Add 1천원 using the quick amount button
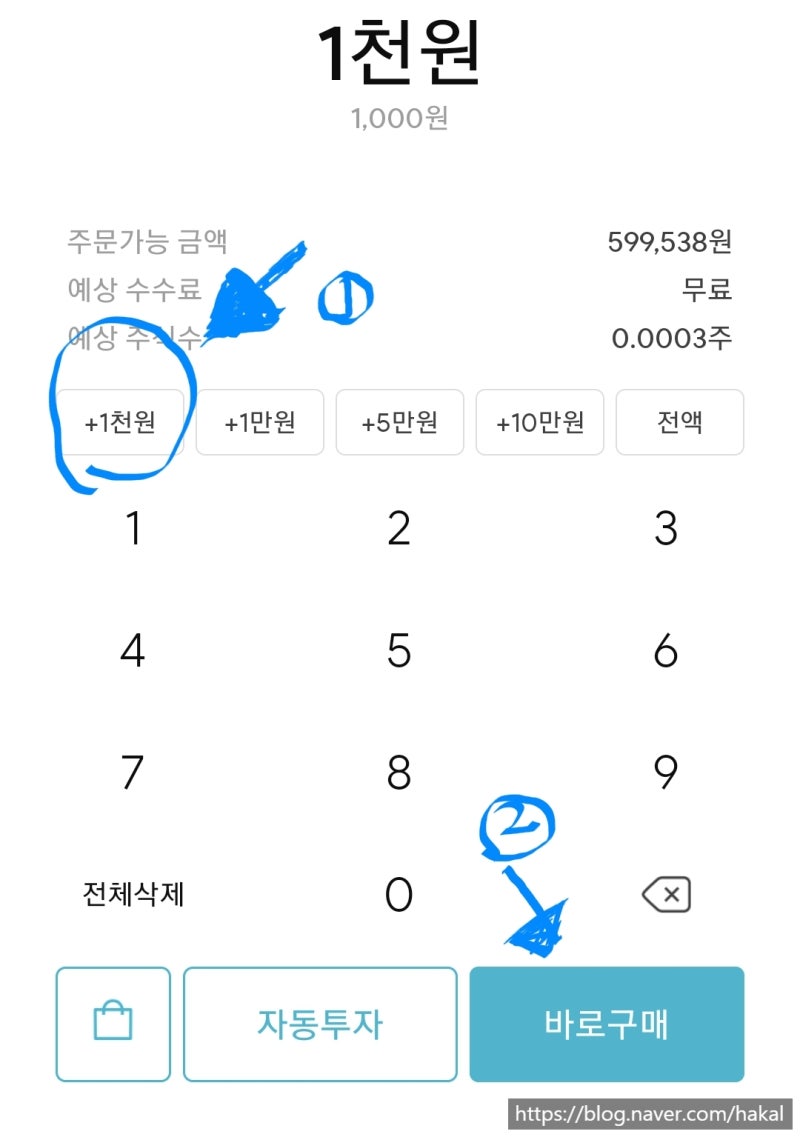Screen dimensions: 800x1137 [119, 422]
